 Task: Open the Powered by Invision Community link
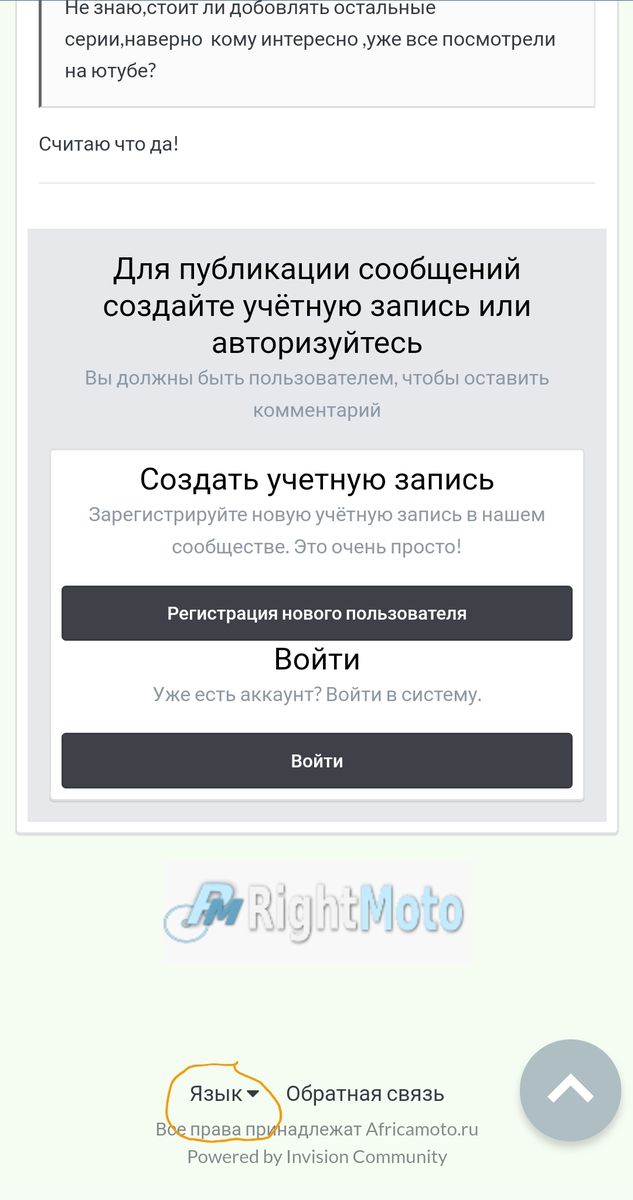point(316,1157)
